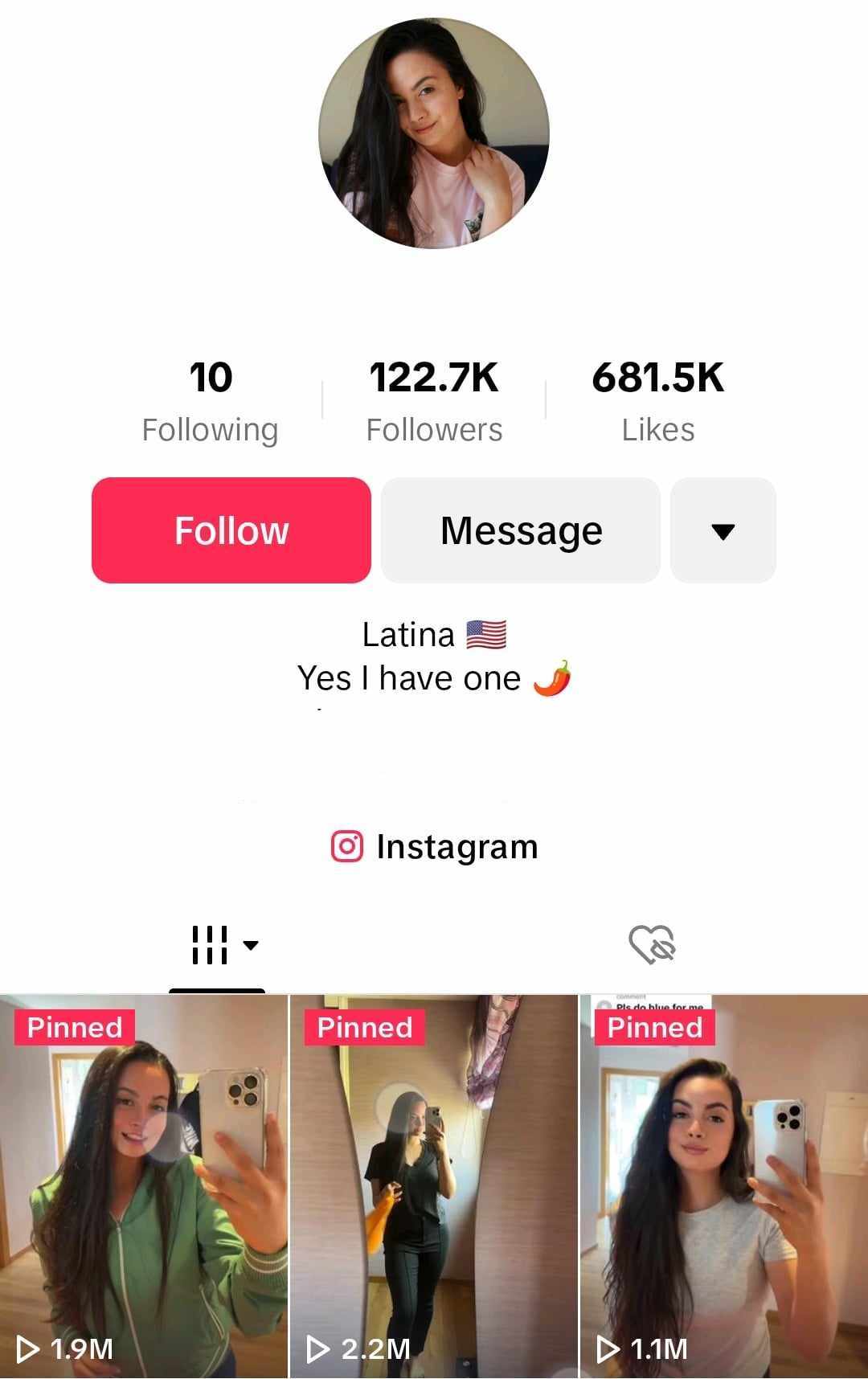This screenshot has height=1379, width=868.
Task: Switch to the liked videos tab
Action: [651, 945]
